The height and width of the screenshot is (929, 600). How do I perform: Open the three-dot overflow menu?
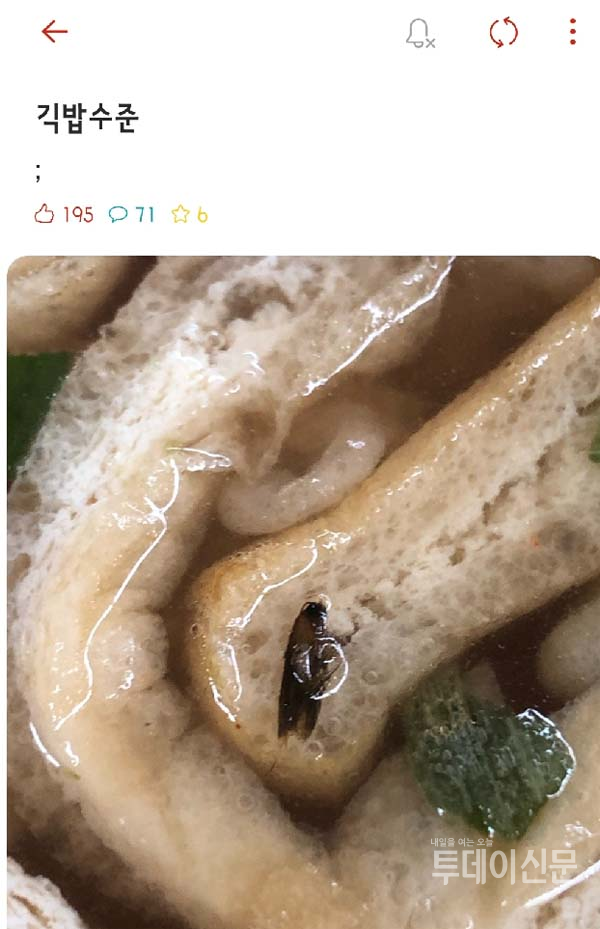tap(572, 32)
